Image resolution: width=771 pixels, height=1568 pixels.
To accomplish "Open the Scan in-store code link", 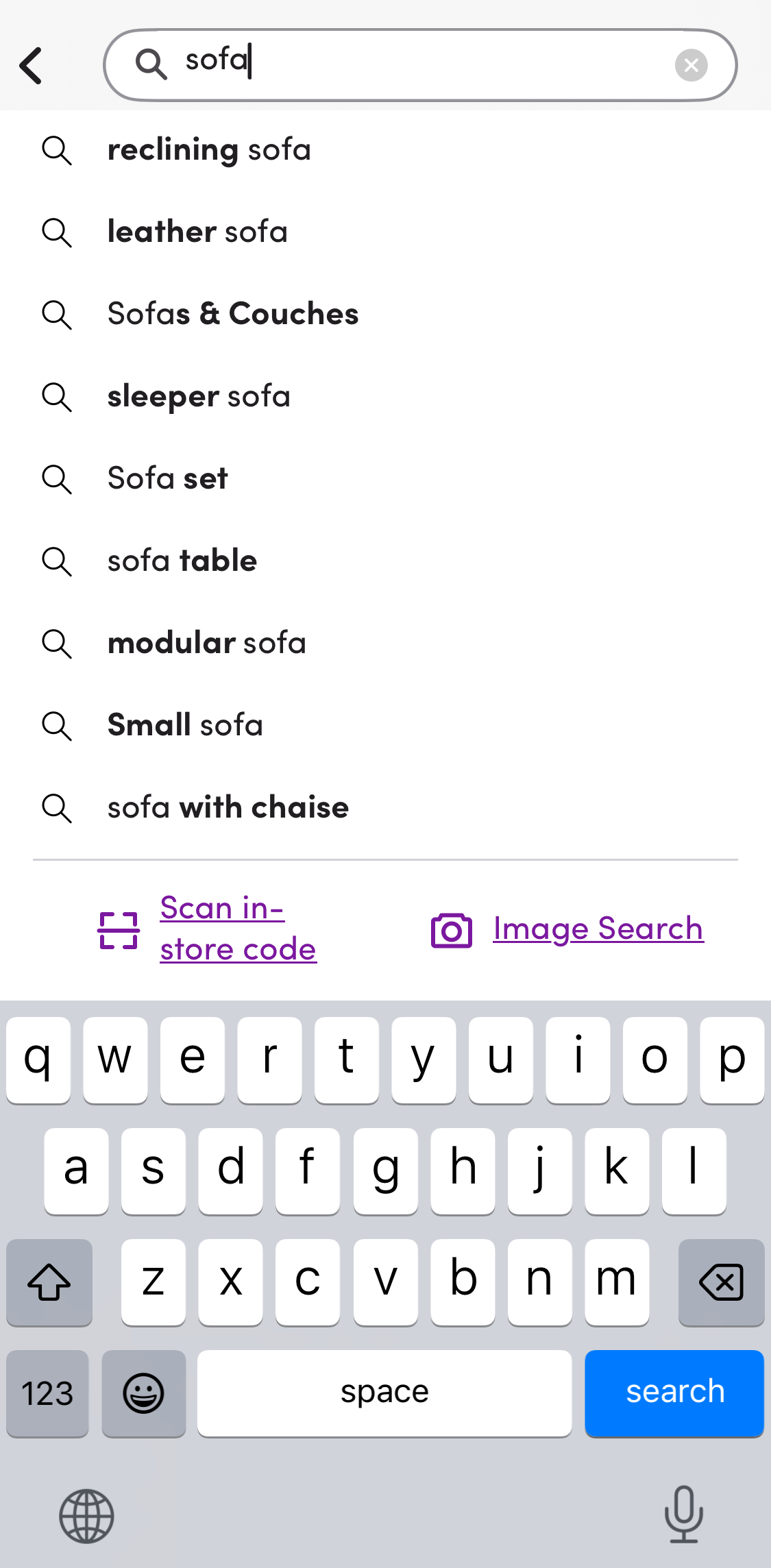I will (x=238, y=928).
